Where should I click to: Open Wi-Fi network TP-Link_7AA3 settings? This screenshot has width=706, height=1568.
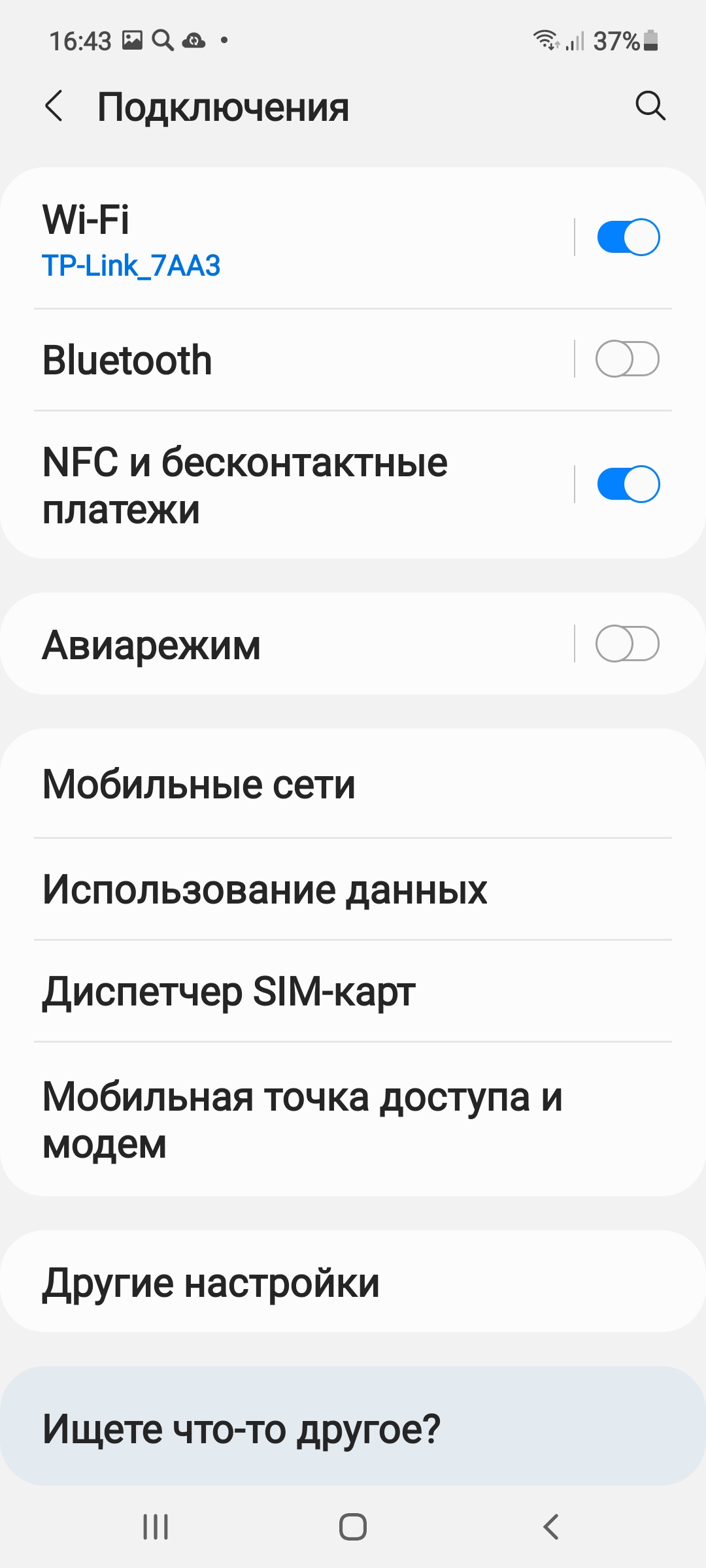click(301, 238)
